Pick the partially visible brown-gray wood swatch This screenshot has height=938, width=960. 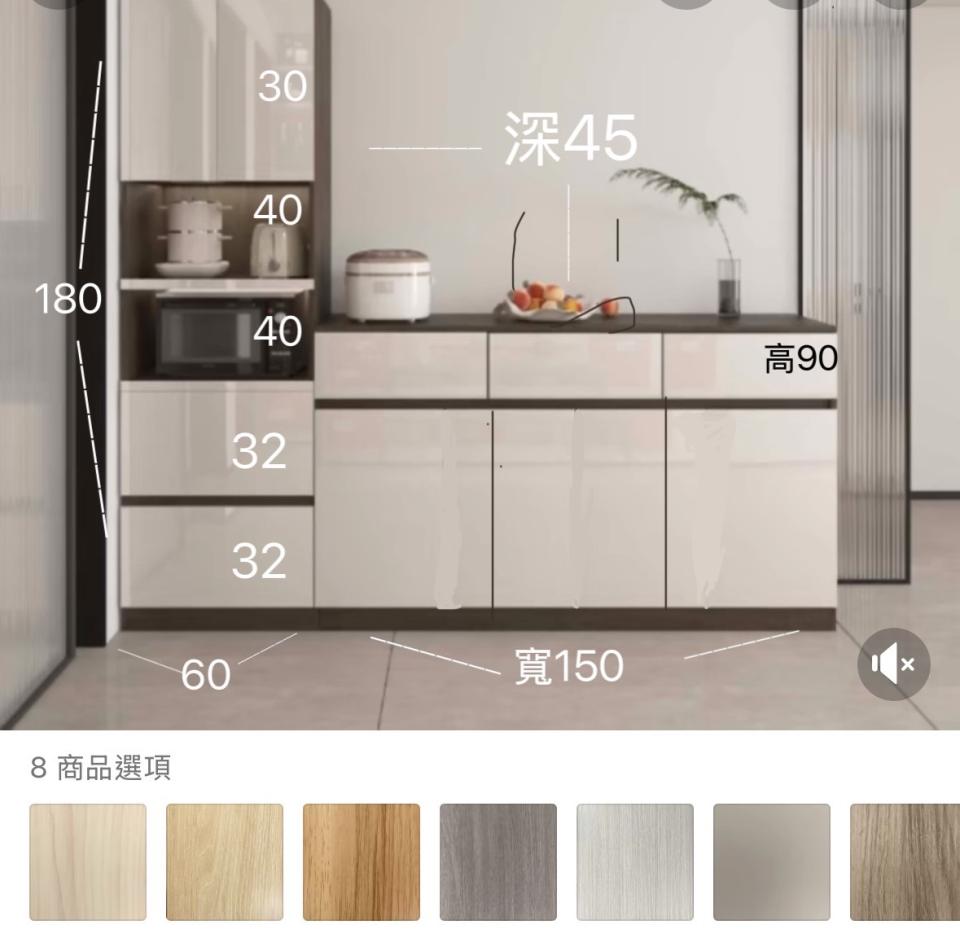(904, 862)
